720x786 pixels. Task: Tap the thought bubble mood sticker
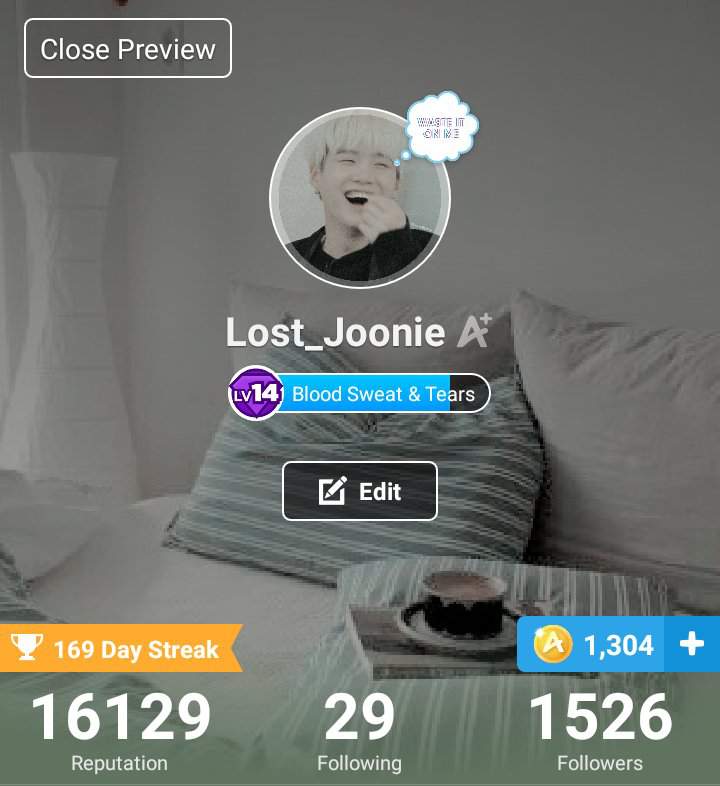point(441,127)
